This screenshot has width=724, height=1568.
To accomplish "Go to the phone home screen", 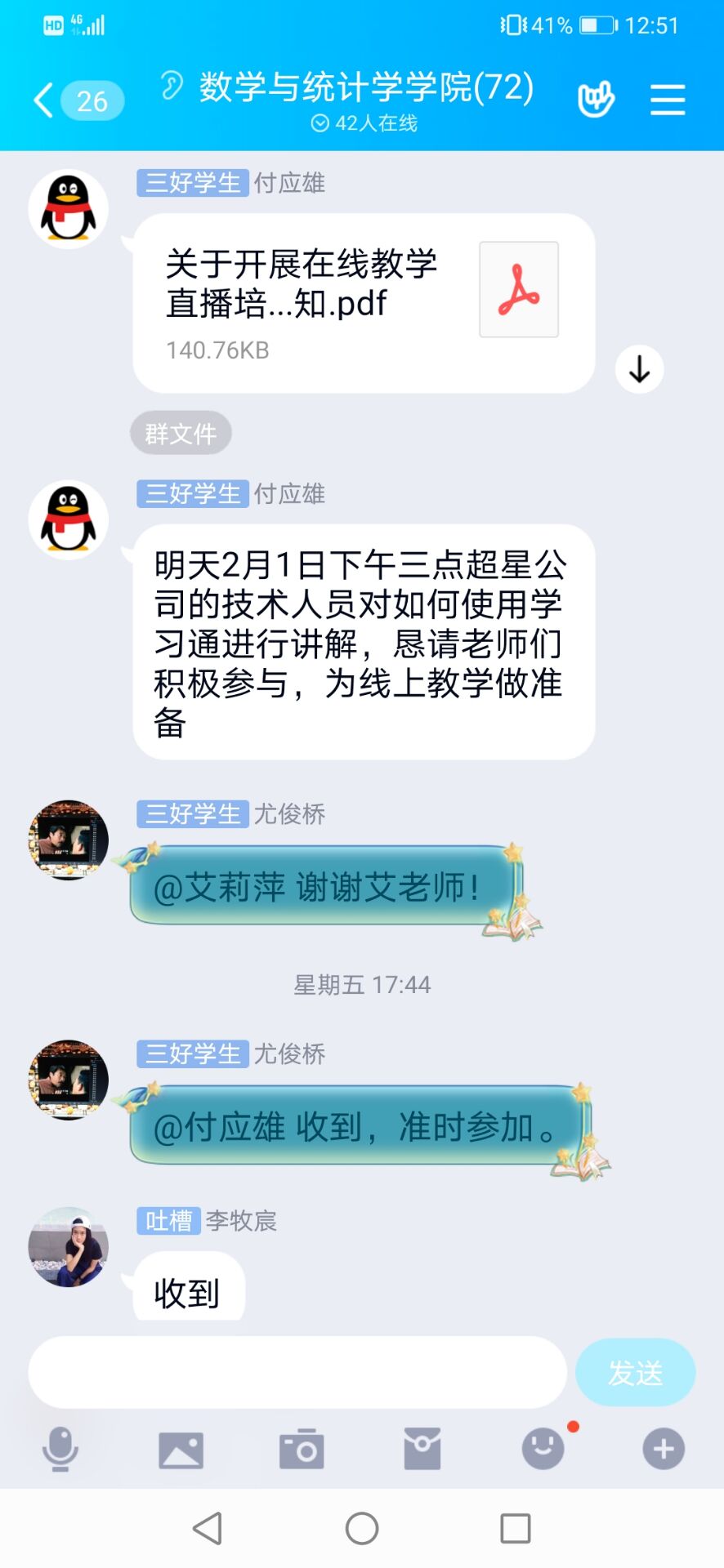I will click(x=362, y=1528).
